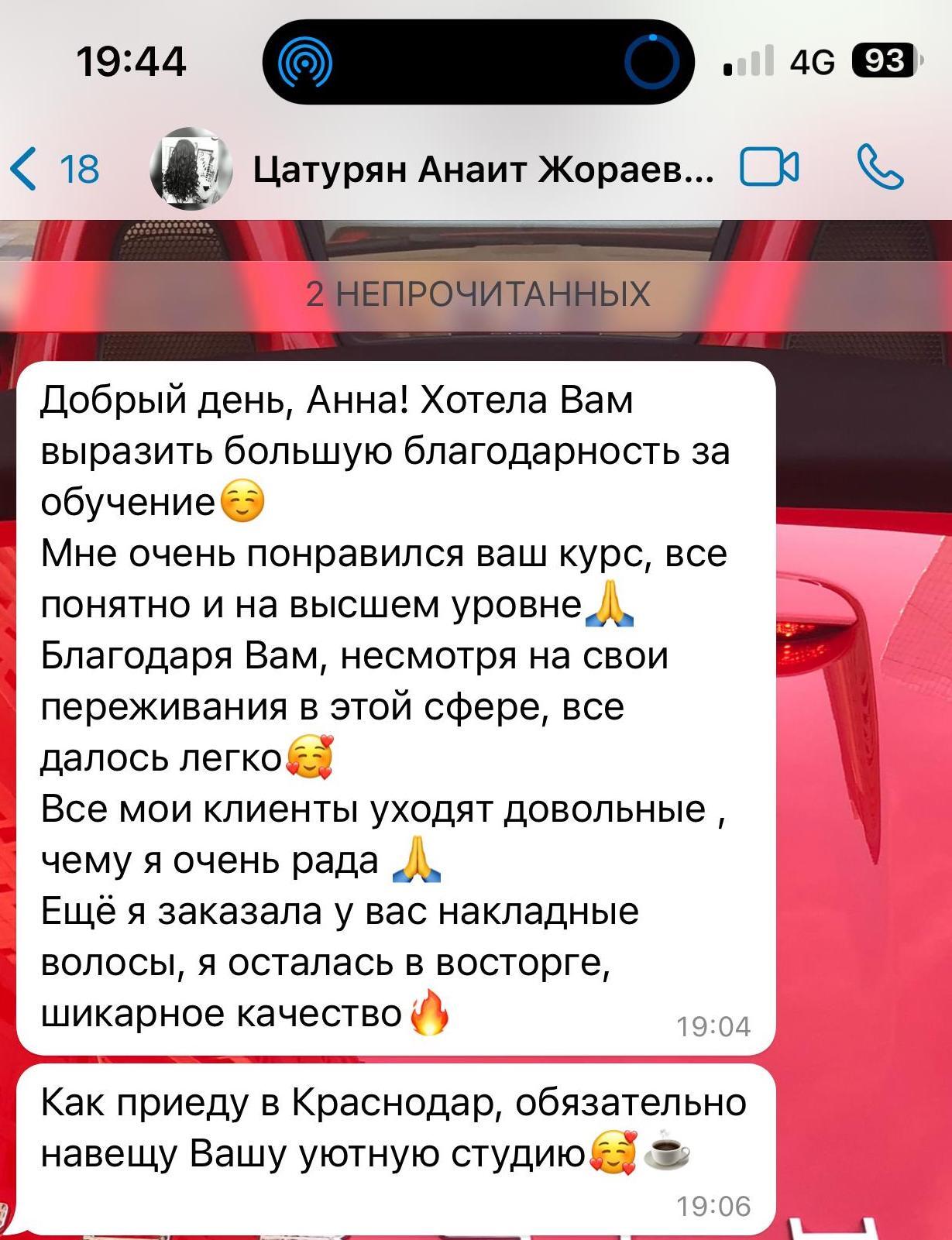Go back to the chat list
The height and width of the screenshot is (1240, 952).
(53, 169)
